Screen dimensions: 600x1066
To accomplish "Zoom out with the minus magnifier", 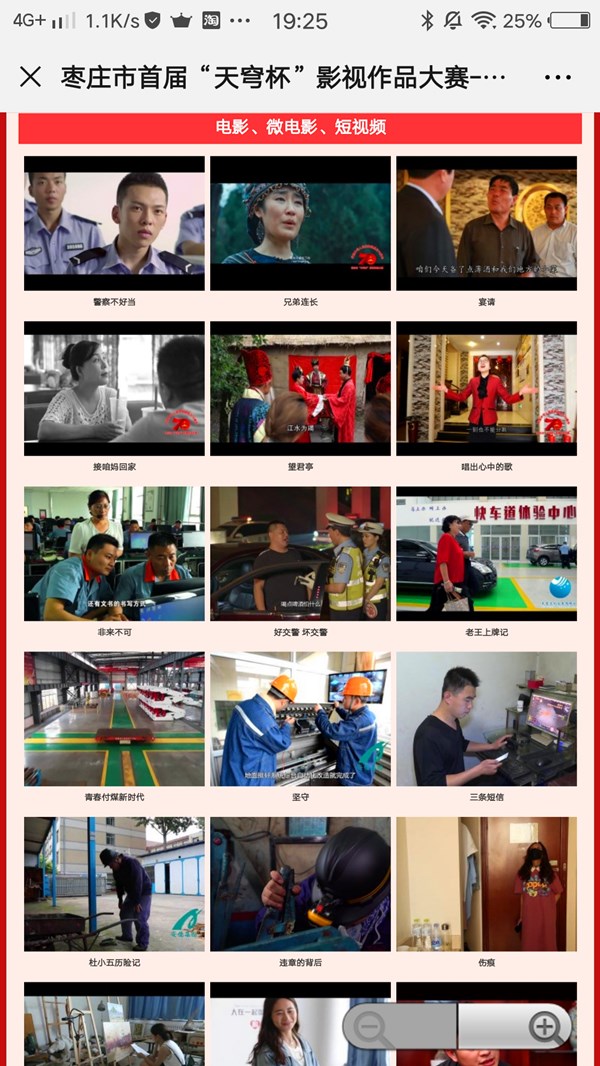I will tap(372, 1028).
